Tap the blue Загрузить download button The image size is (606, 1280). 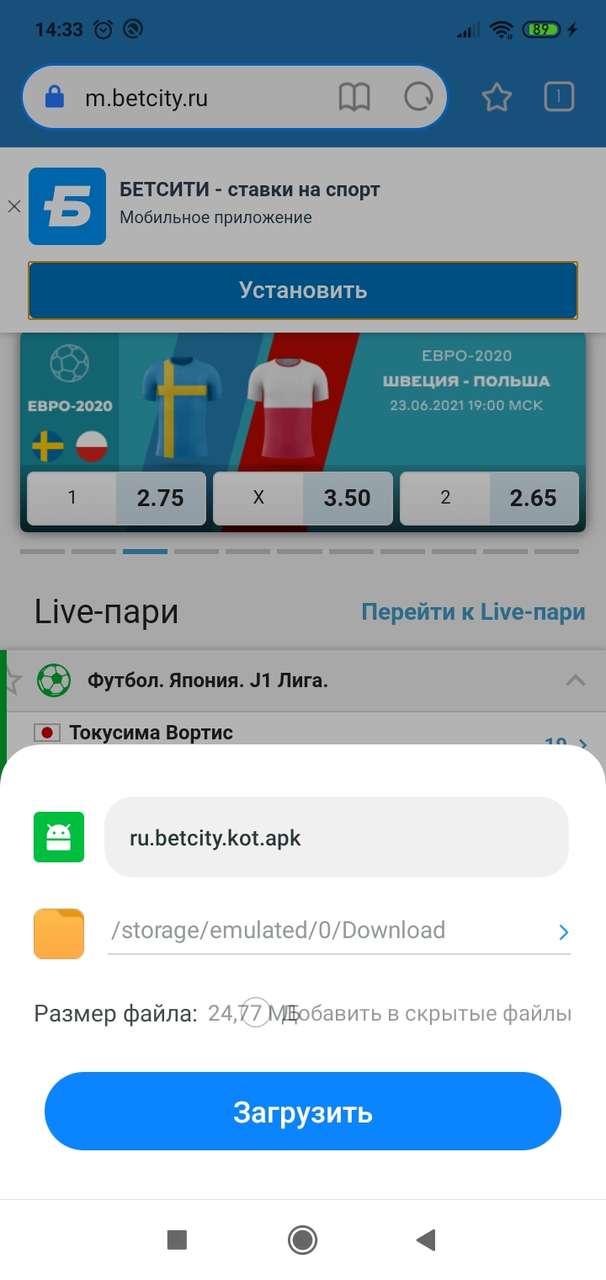point(302,1112)
